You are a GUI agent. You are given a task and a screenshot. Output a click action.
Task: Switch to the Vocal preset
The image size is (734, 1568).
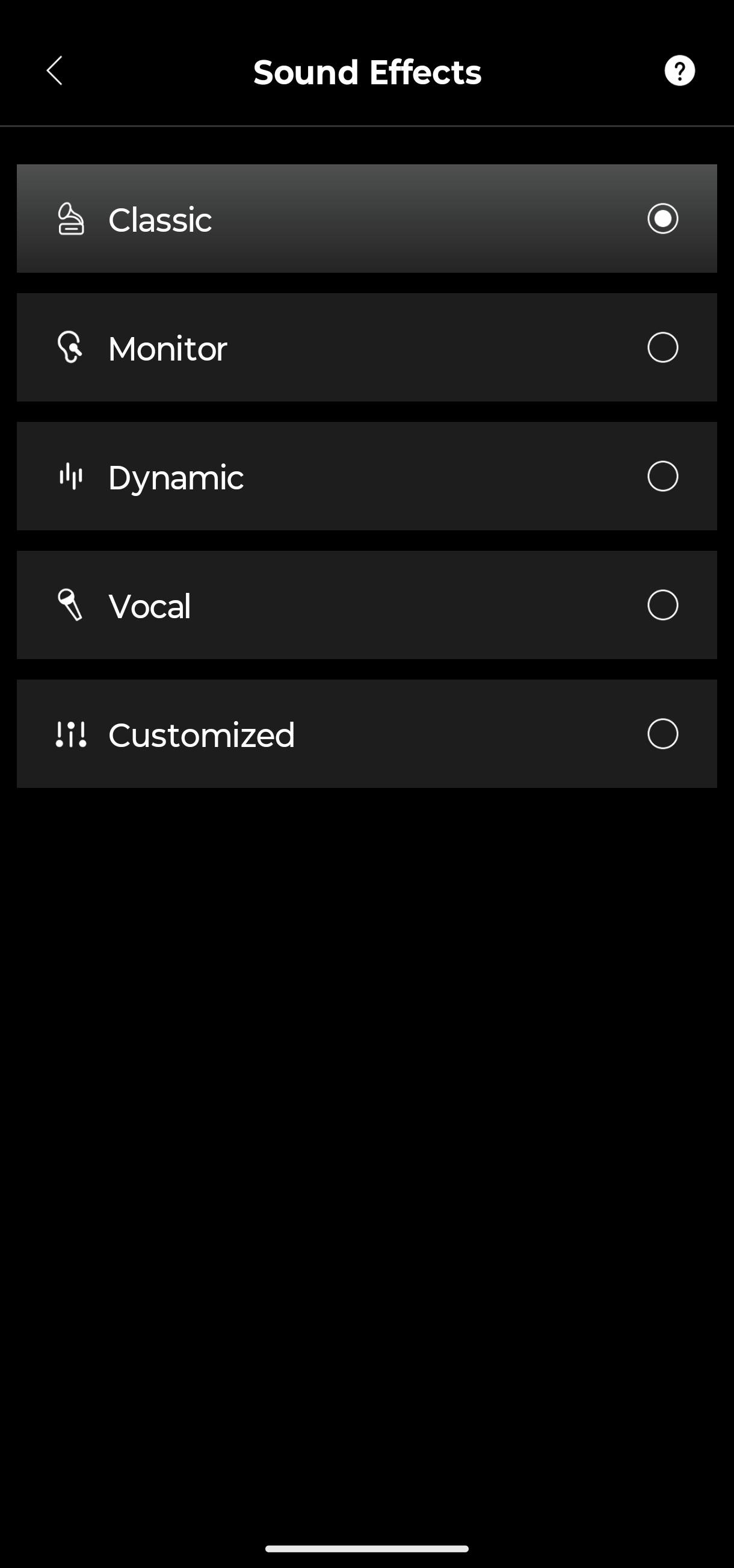click(367, 605)
